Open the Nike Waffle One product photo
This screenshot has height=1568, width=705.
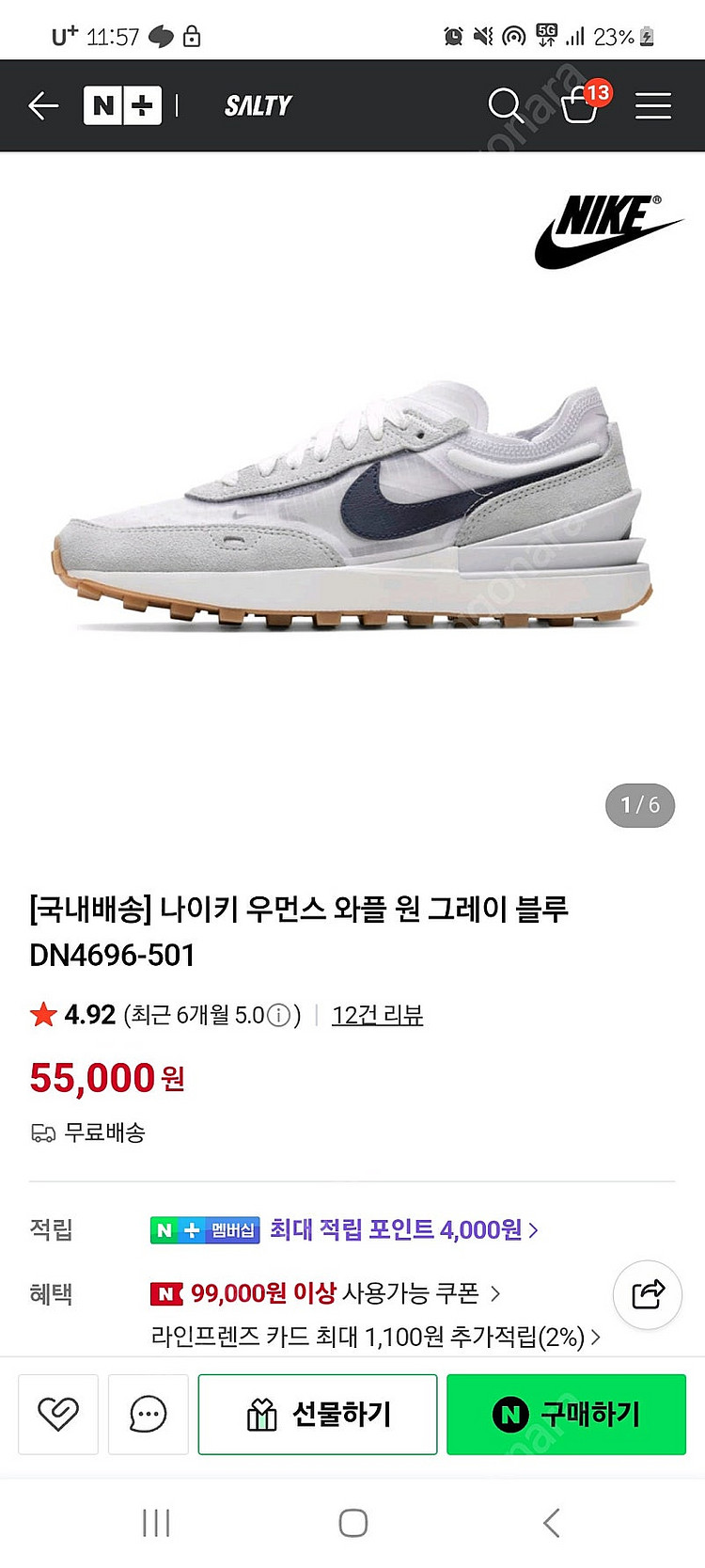(x=352, y=508)
